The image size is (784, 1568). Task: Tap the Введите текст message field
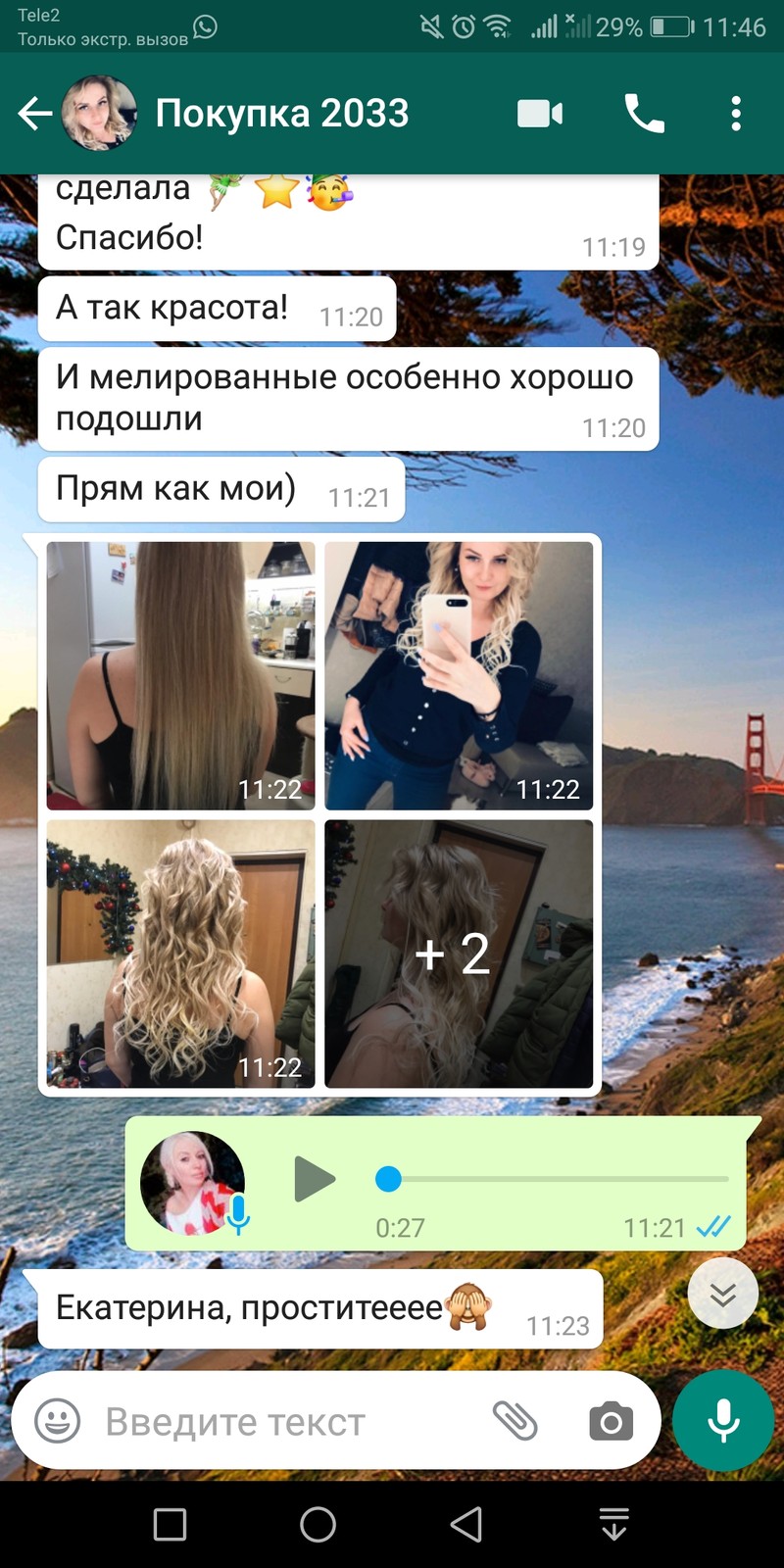(289, 1422)
